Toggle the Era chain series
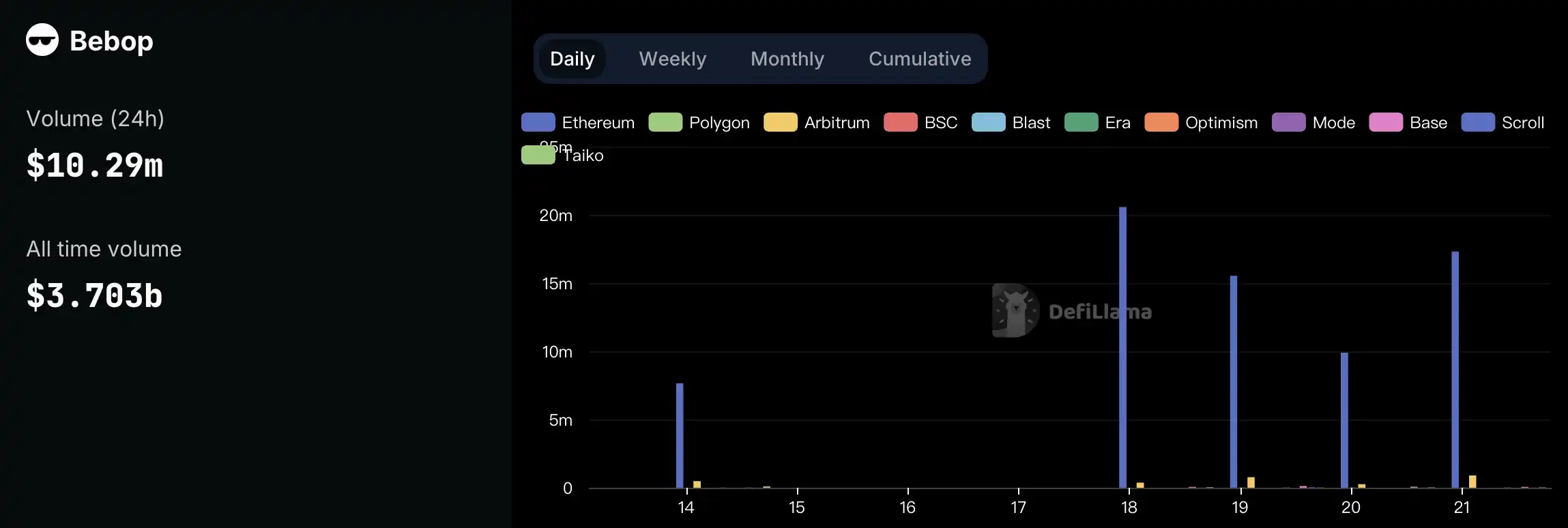The image size is (1568, 528). [x=1097, y=123]
